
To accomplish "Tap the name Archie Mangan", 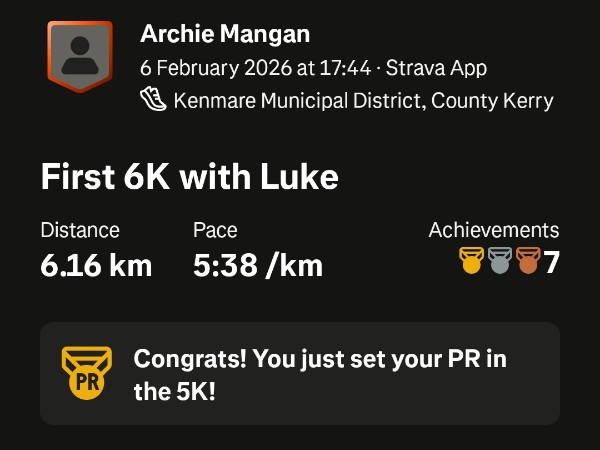I will (225, 34).
